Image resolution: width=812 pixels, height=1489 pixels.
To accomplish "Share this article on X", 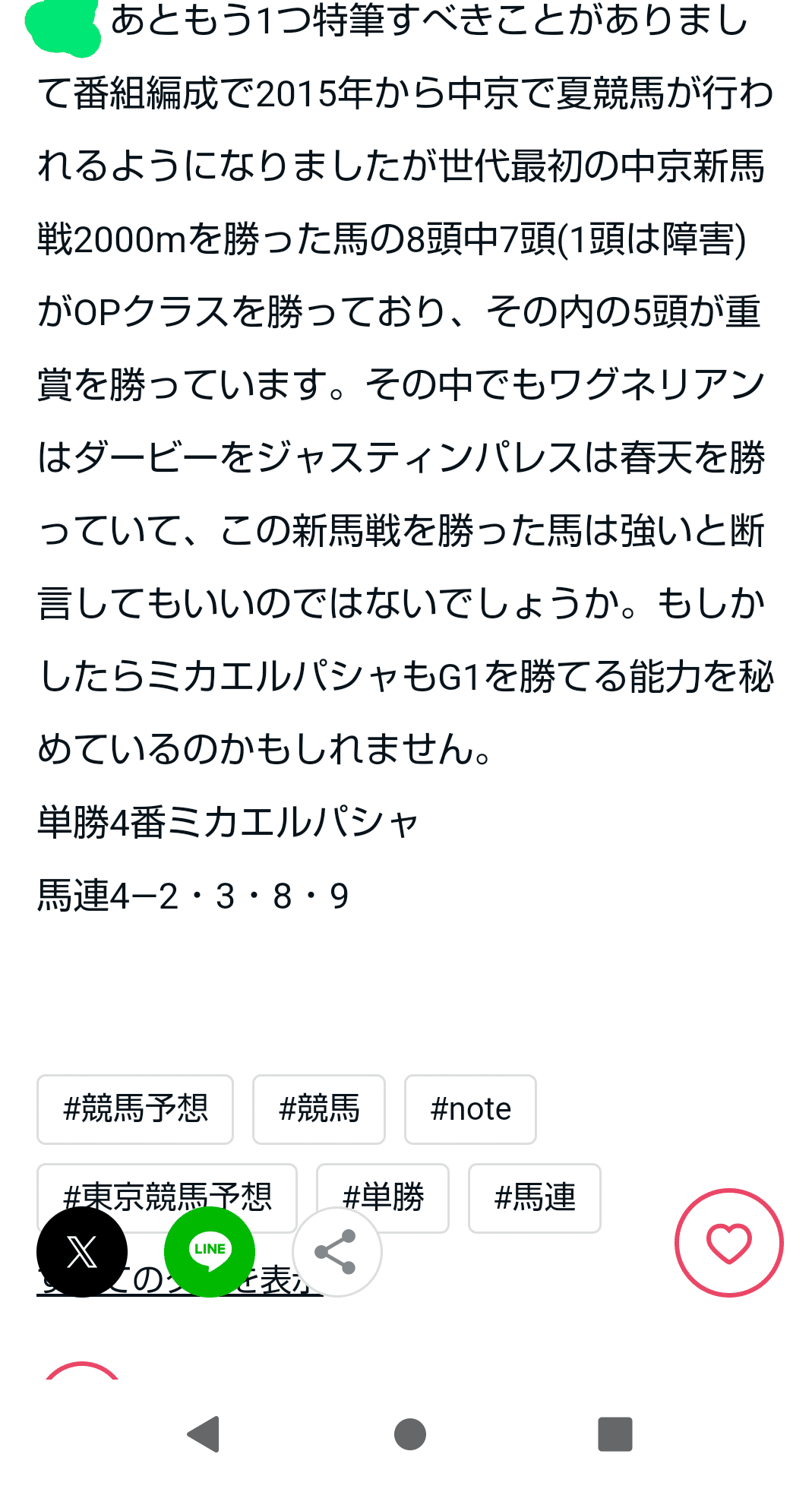I will click(82, 1251).
